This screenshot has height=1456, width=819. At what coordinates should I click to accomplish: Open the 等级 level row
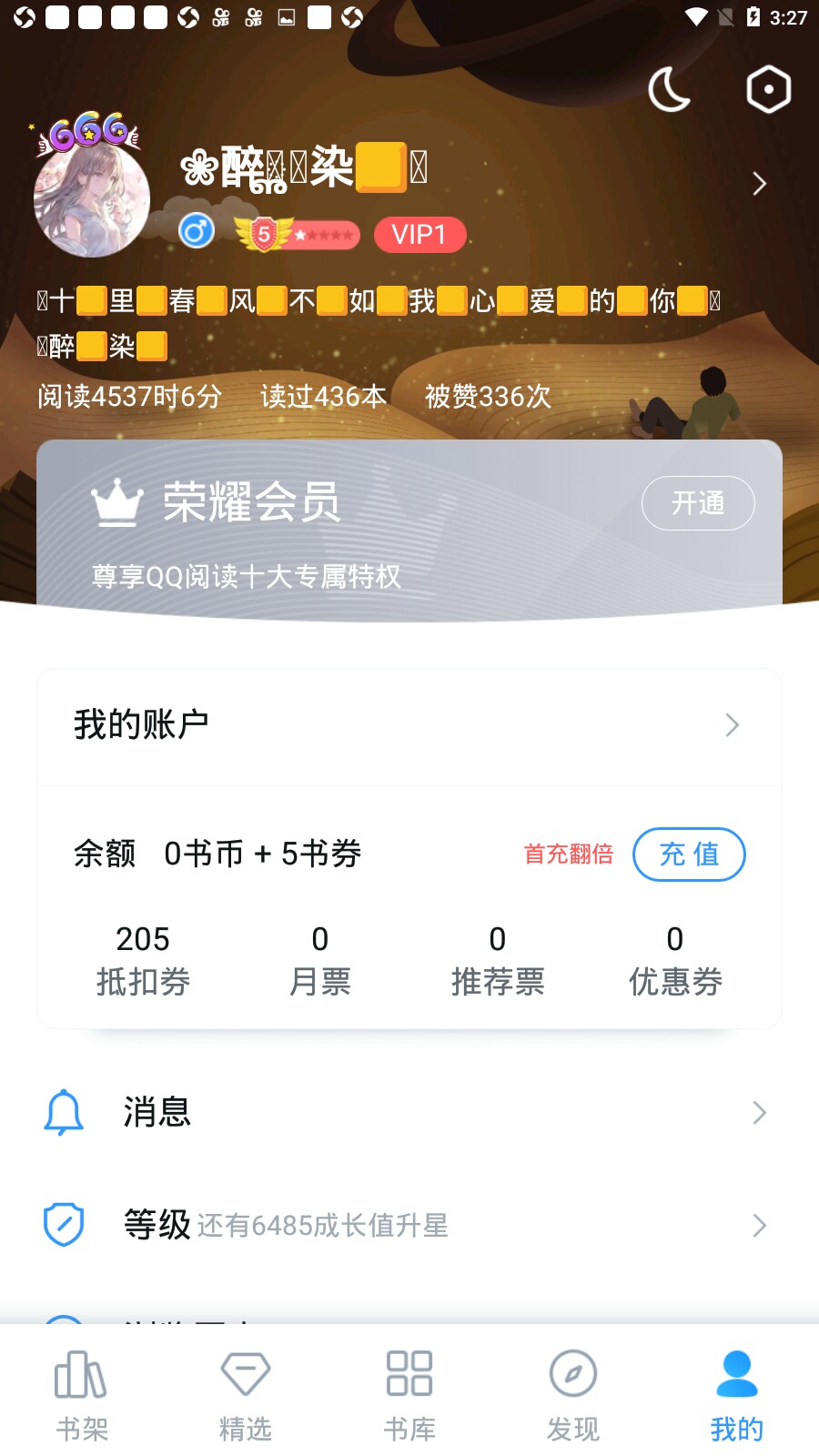(409, 1225)
